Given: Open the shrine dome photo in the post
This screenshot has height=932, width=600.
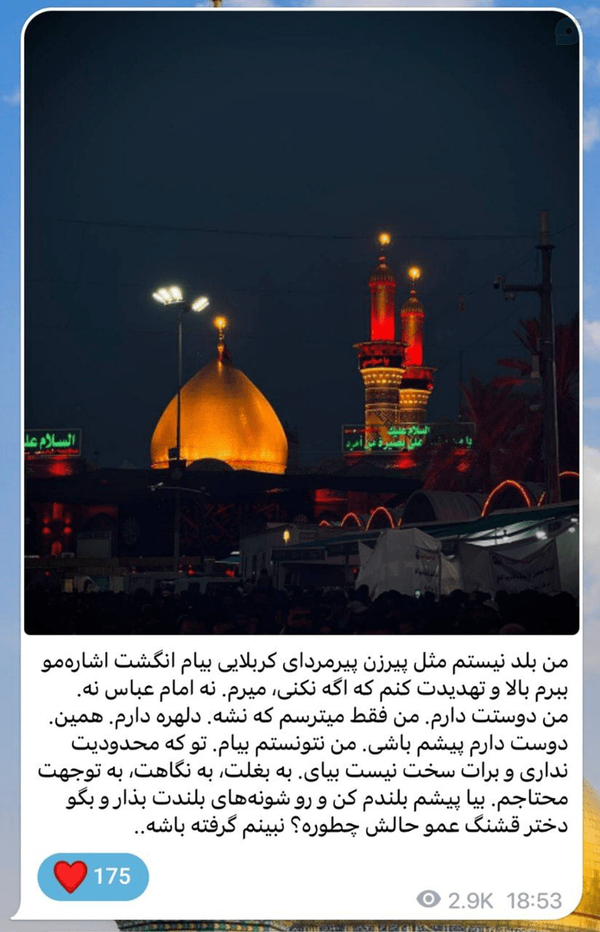Looking at the screenshot, I should (301, 323).
